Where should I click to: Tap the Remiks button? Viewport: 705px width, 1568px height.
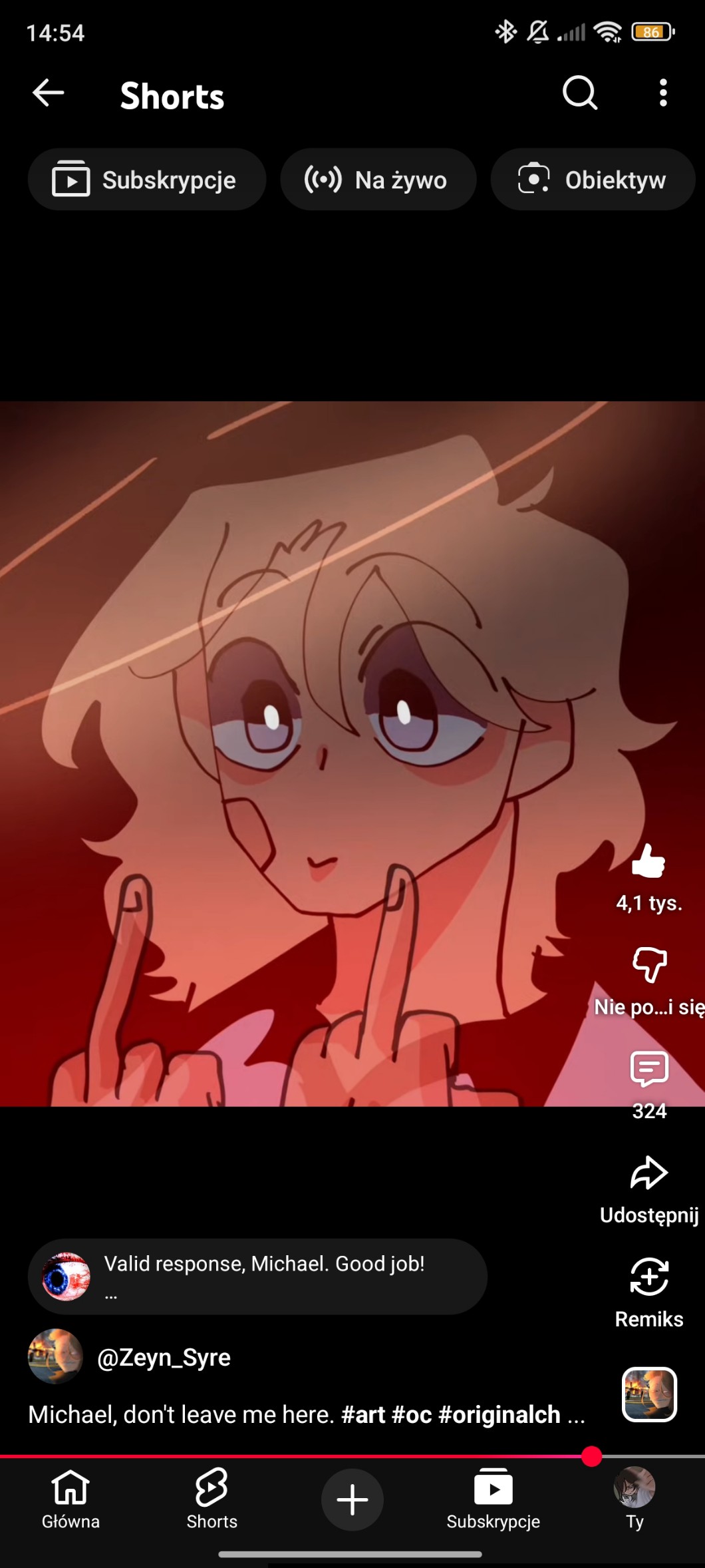point(648,1278)
